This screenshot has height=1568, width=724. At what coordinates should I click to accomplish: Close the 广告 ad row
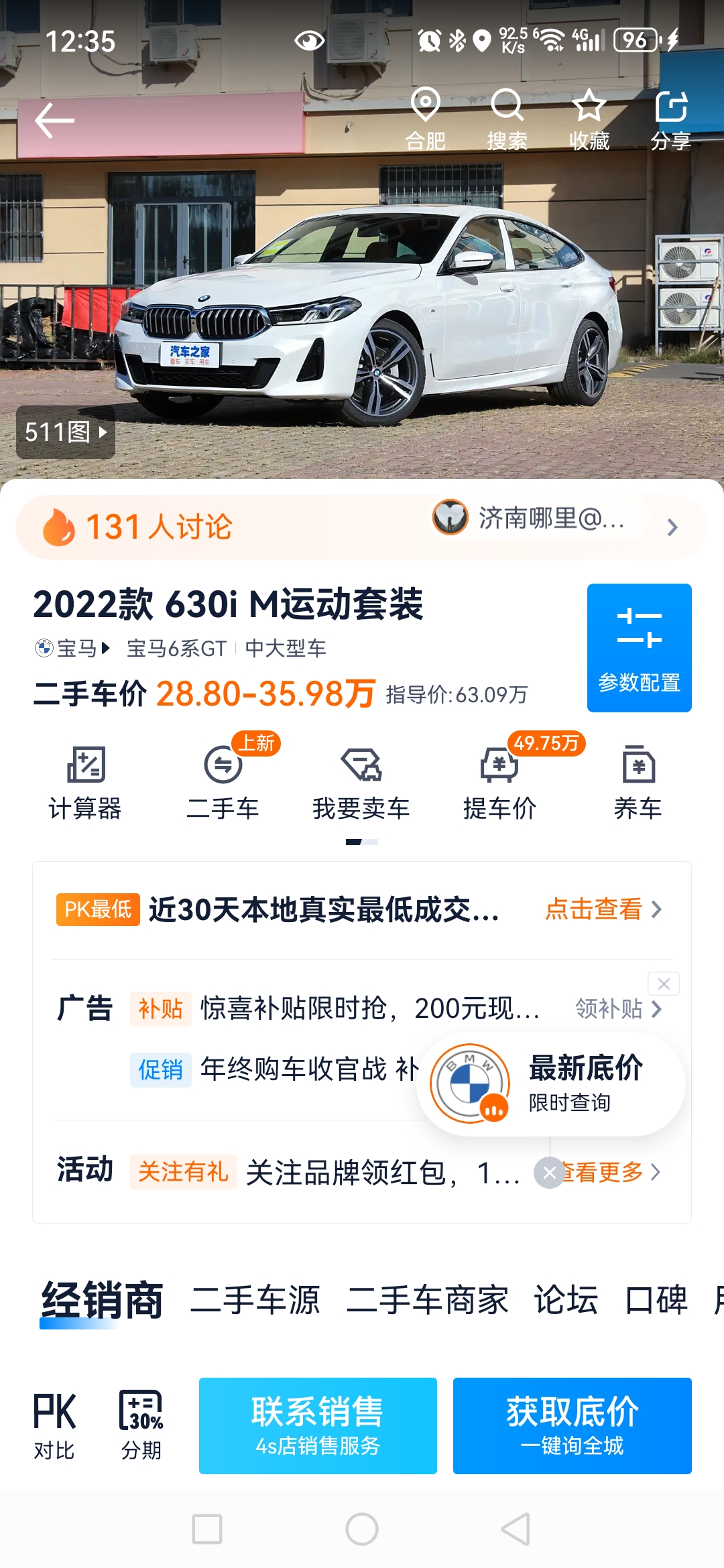(x=664, y=984)
